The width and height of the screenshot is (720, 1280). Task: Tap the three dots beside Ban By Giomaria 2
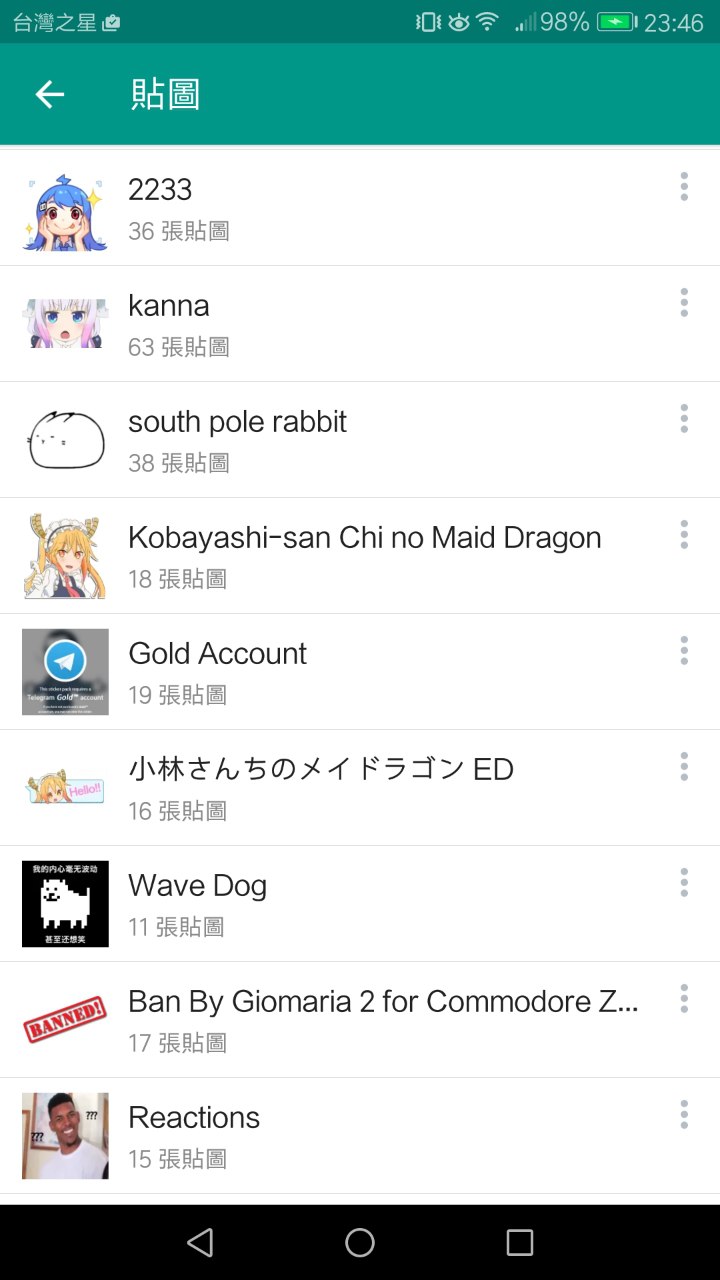(x=684, y=999)
